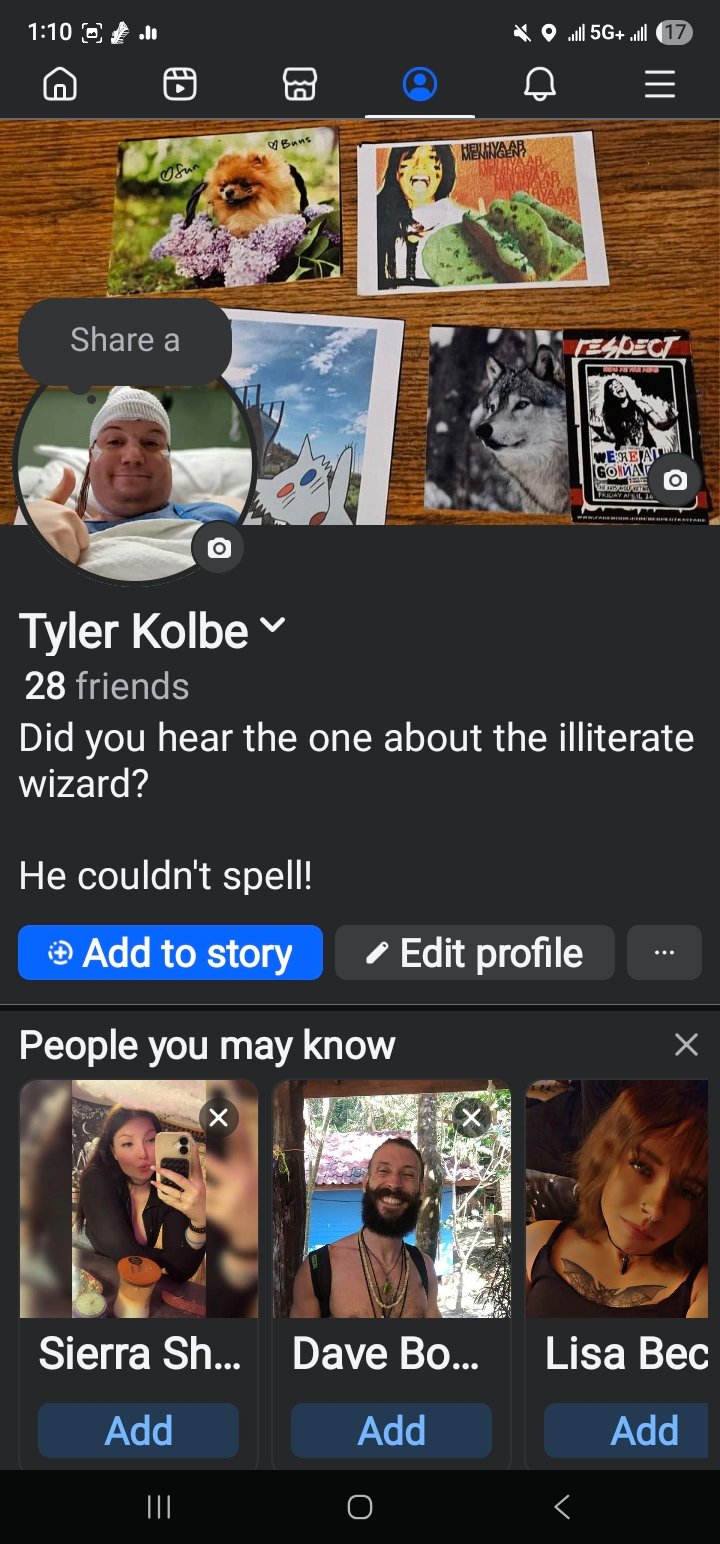This screenshot has height=1544, width=720.
Task: Update profile picture via camera icon
Action: (x=218, y=548)
